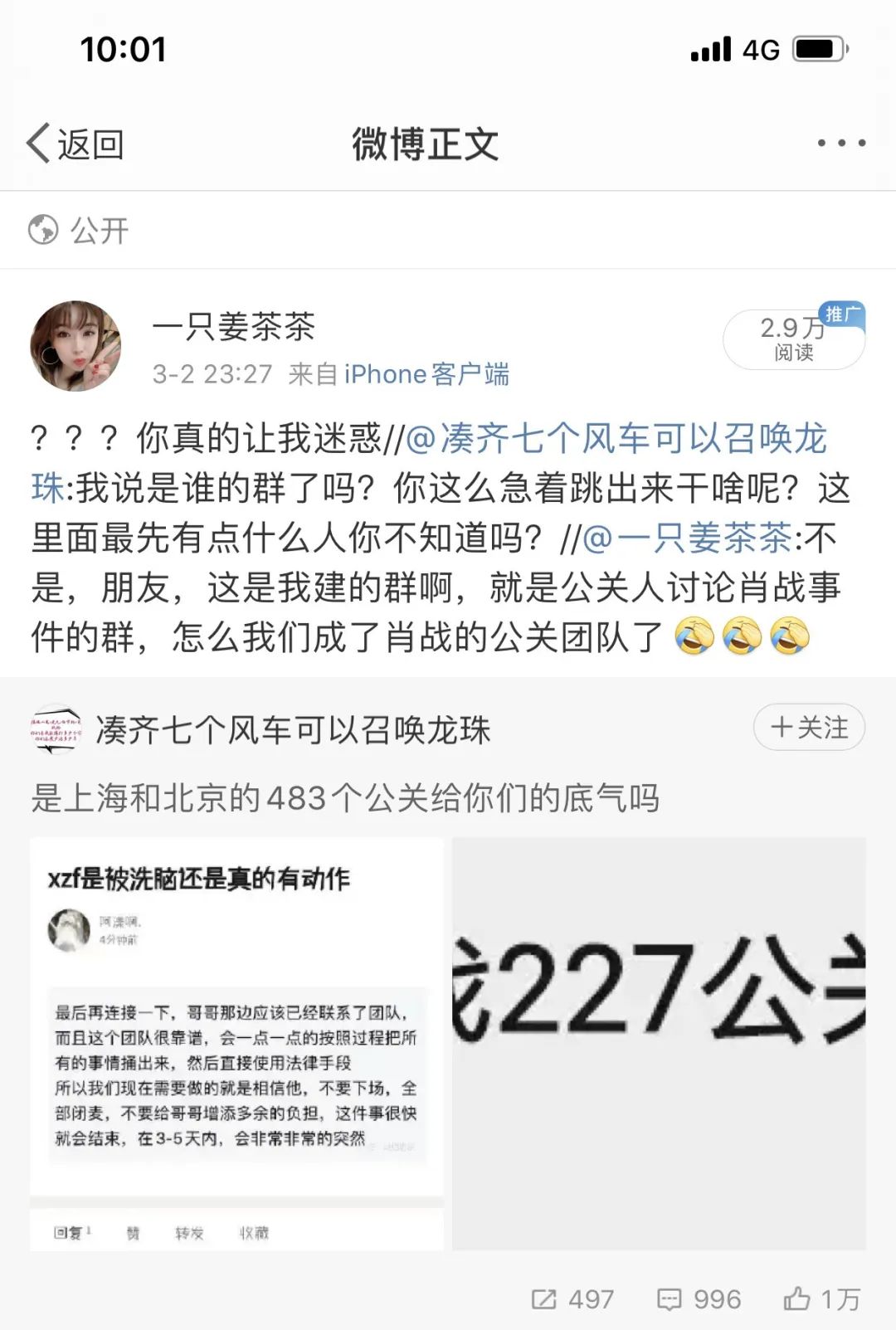Open the iPhone客户端 source link
Viewport: 896px width, 1330px height.
426,374
